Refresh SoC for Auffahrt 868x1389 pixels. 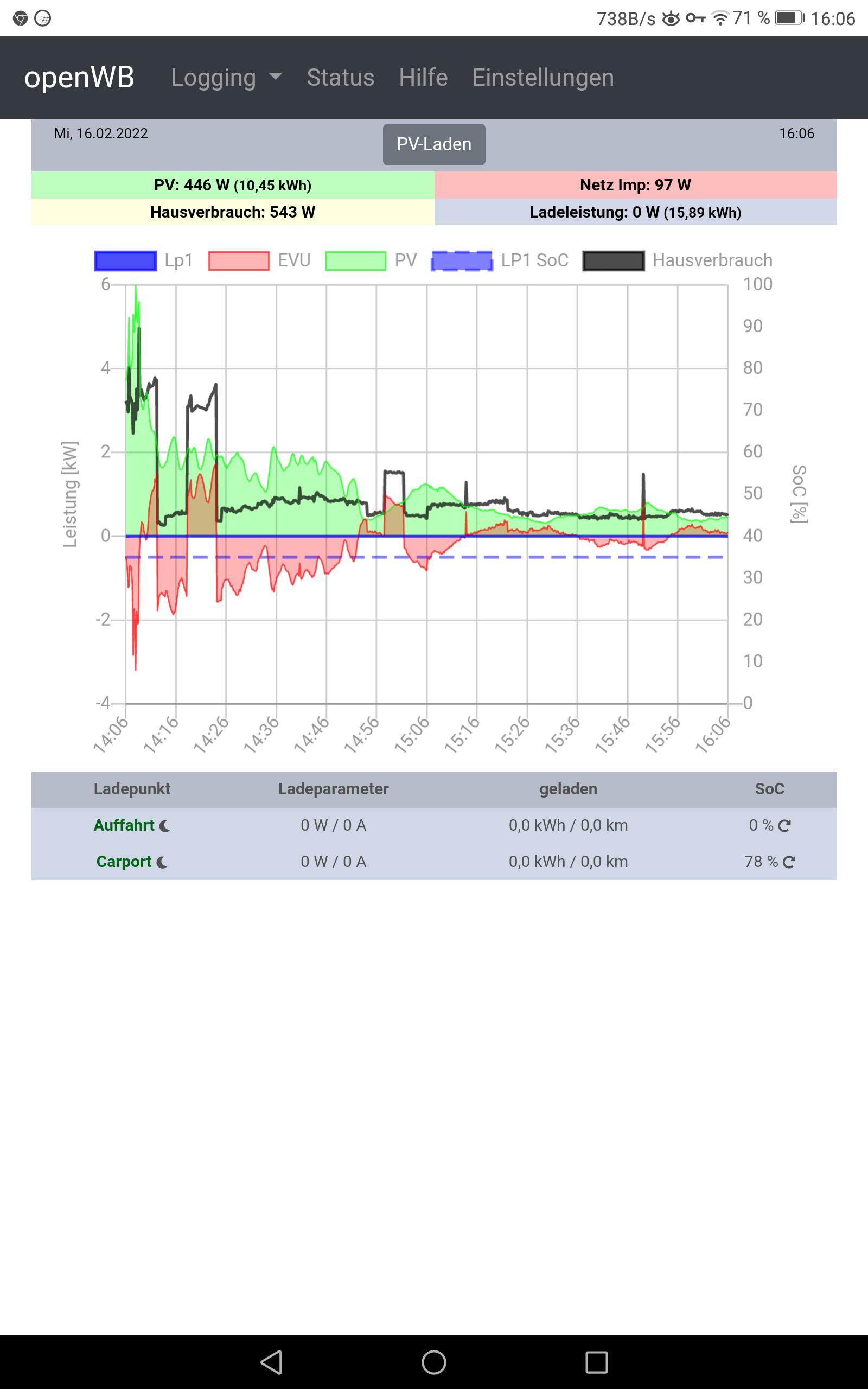(785, 826)
